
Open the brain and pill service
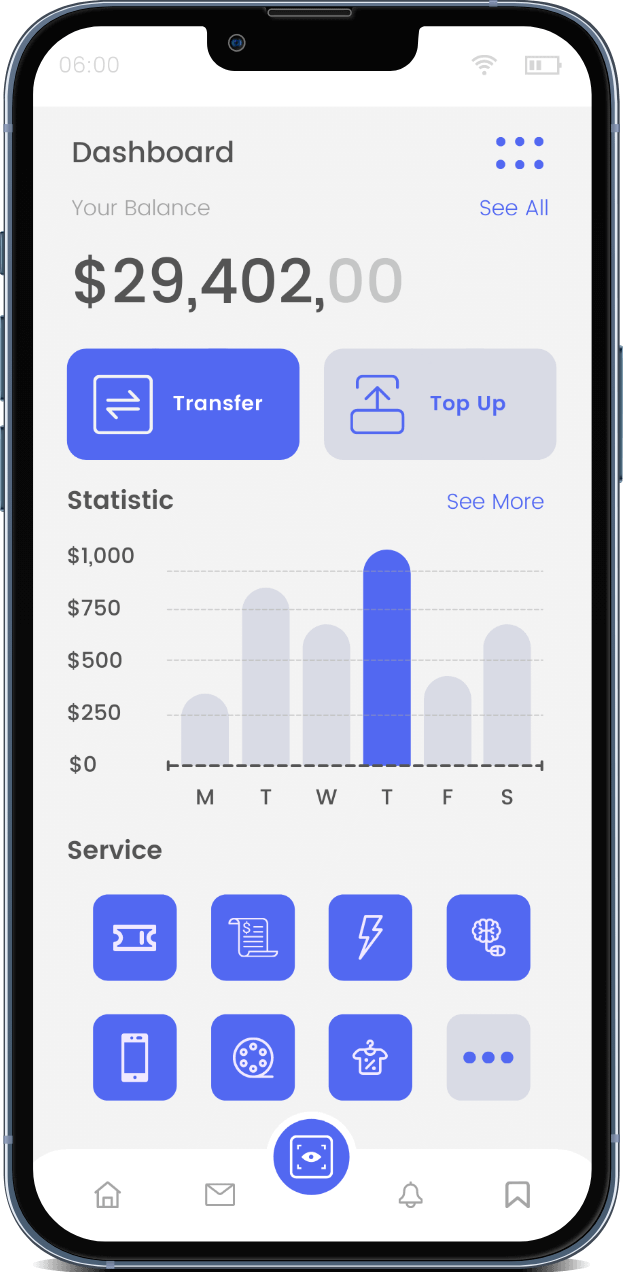coord(488,937)
